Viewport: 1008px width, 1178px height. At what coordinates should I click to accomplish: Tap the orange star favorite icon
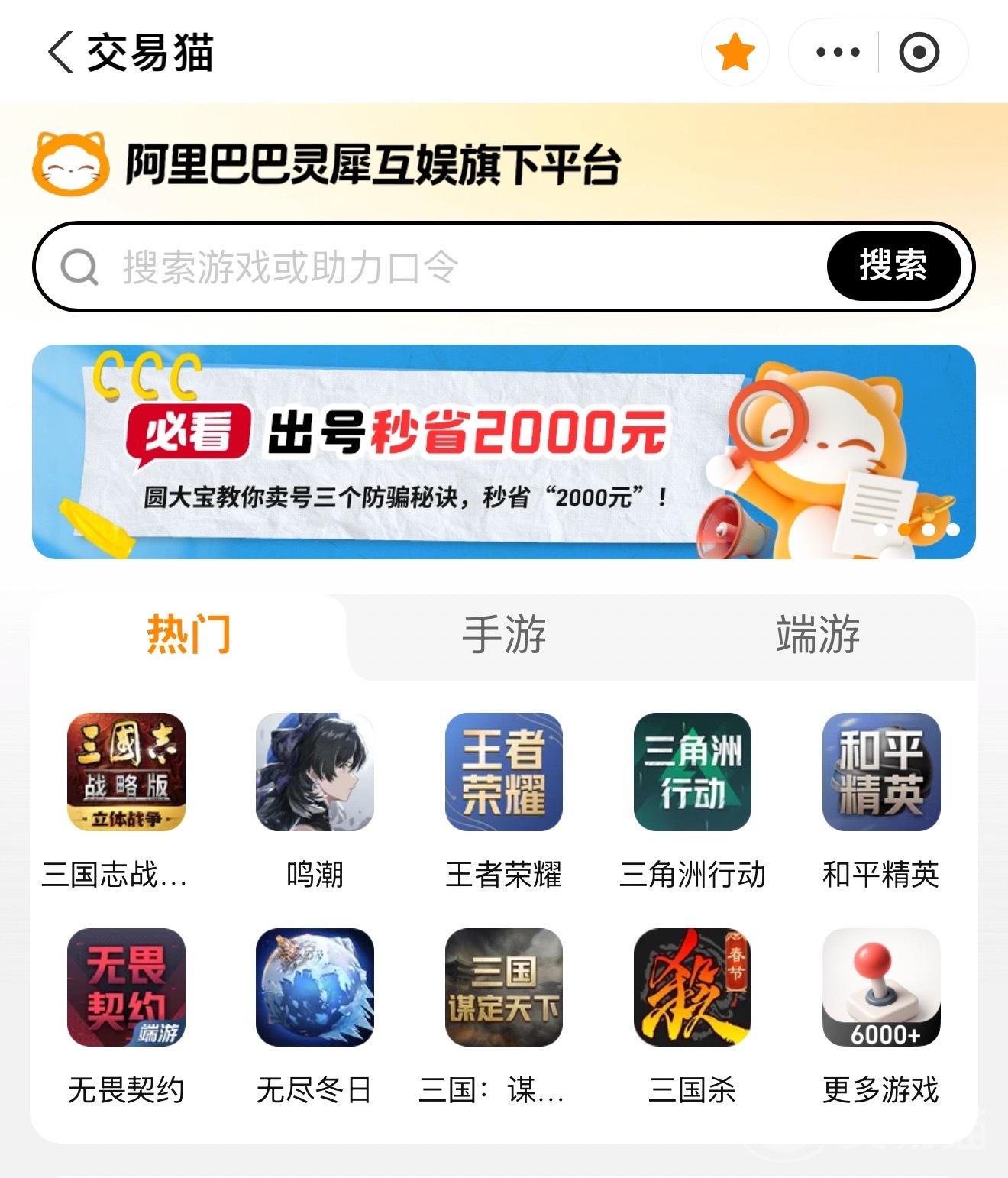pyautogui.click(x=735, y=52)
